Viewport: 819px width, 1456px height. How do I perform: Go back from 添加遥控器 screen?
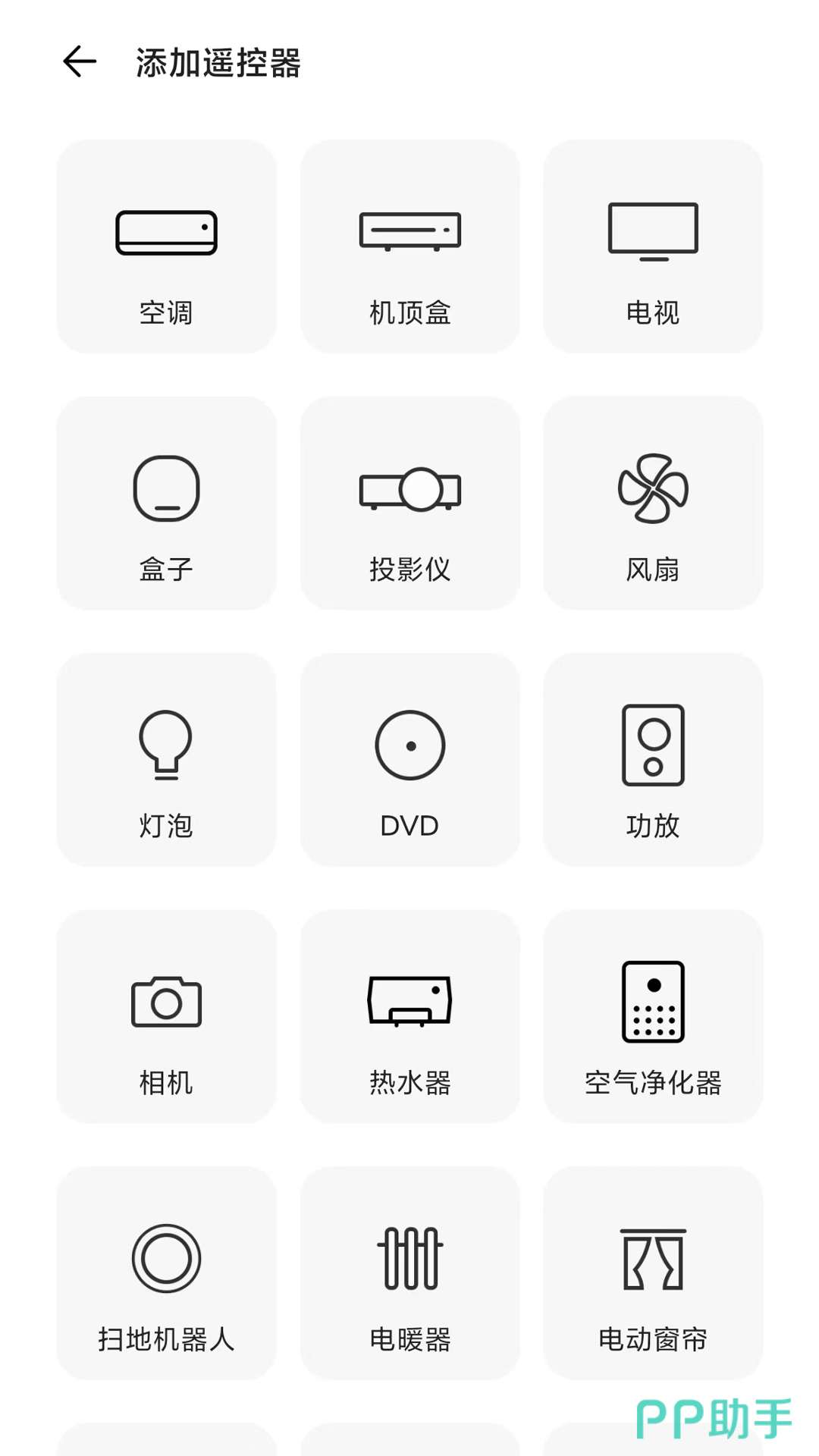(x=80, y=62)
